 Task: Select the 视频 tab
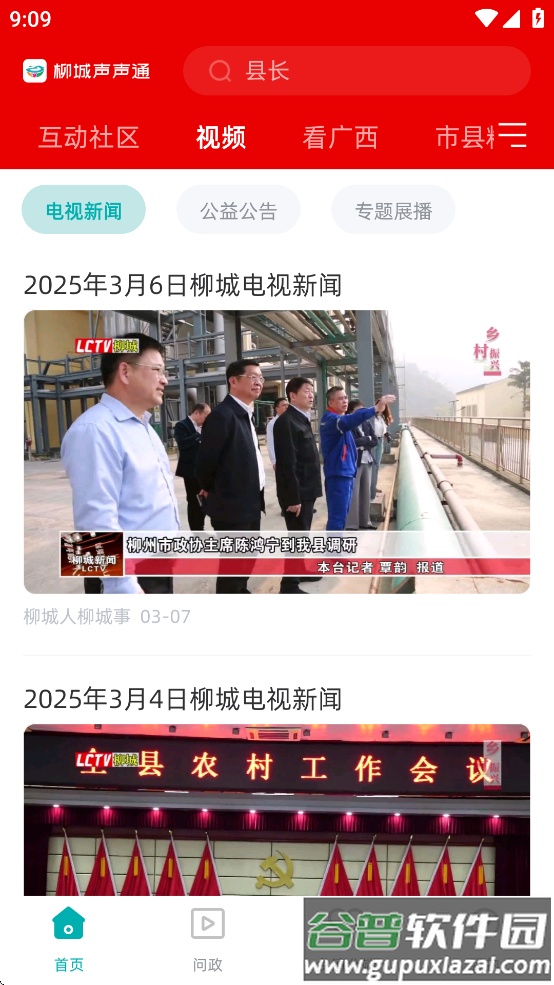pyautogui.click(x=220, y=138)
